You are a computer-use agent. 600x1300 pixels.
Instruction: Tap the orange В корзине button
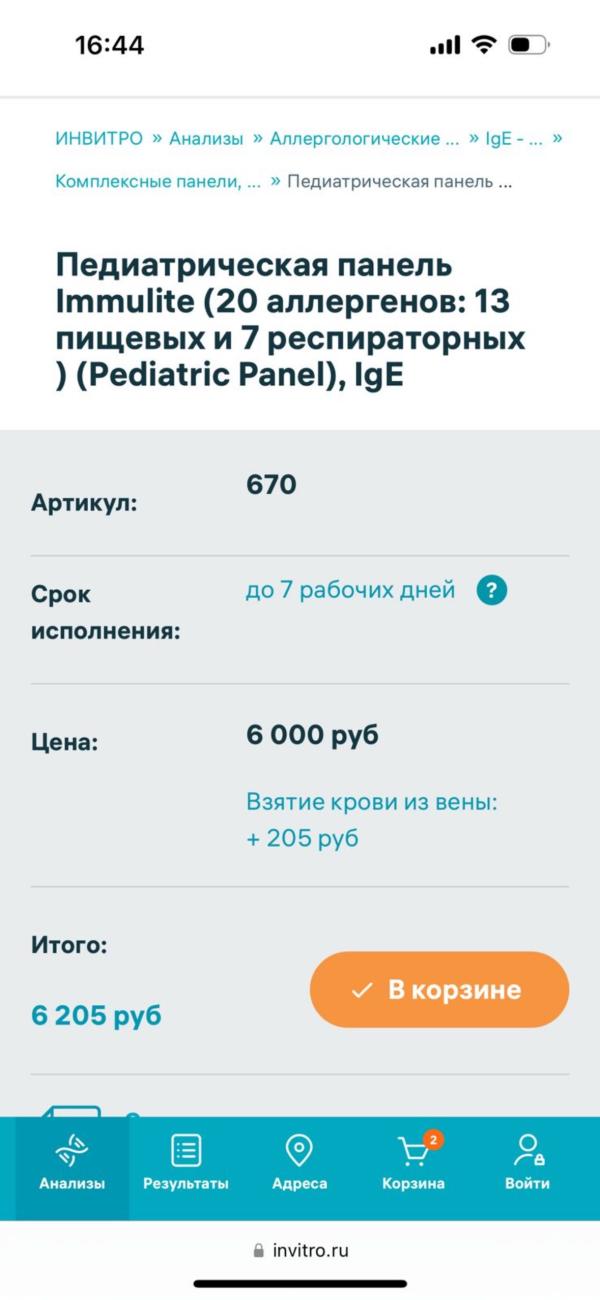(x=439, y=990)
